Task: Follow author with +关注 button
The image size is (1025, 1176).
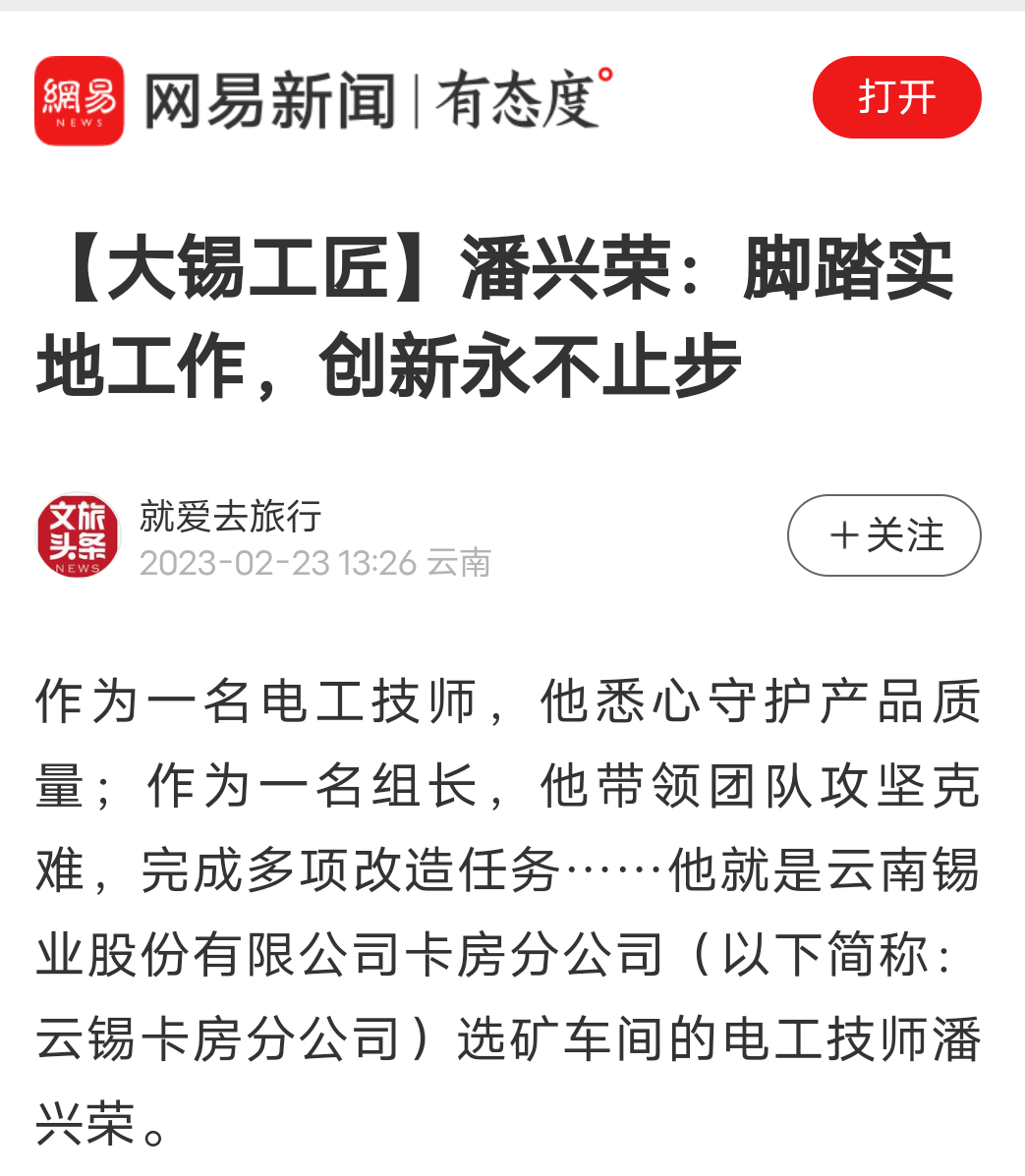Action: click(x=883, y=535)
